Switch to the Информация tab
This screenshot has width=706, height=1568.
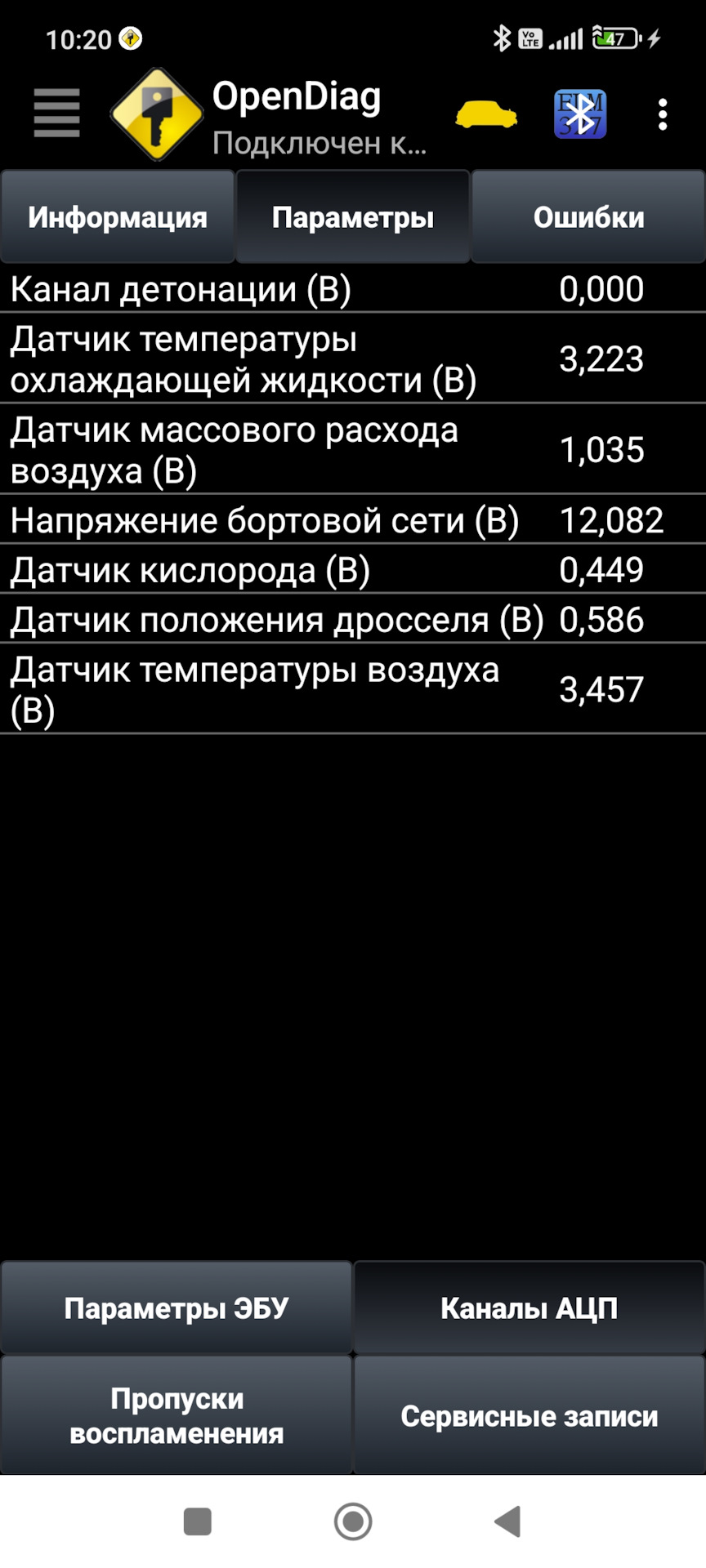tap(118, 217)
